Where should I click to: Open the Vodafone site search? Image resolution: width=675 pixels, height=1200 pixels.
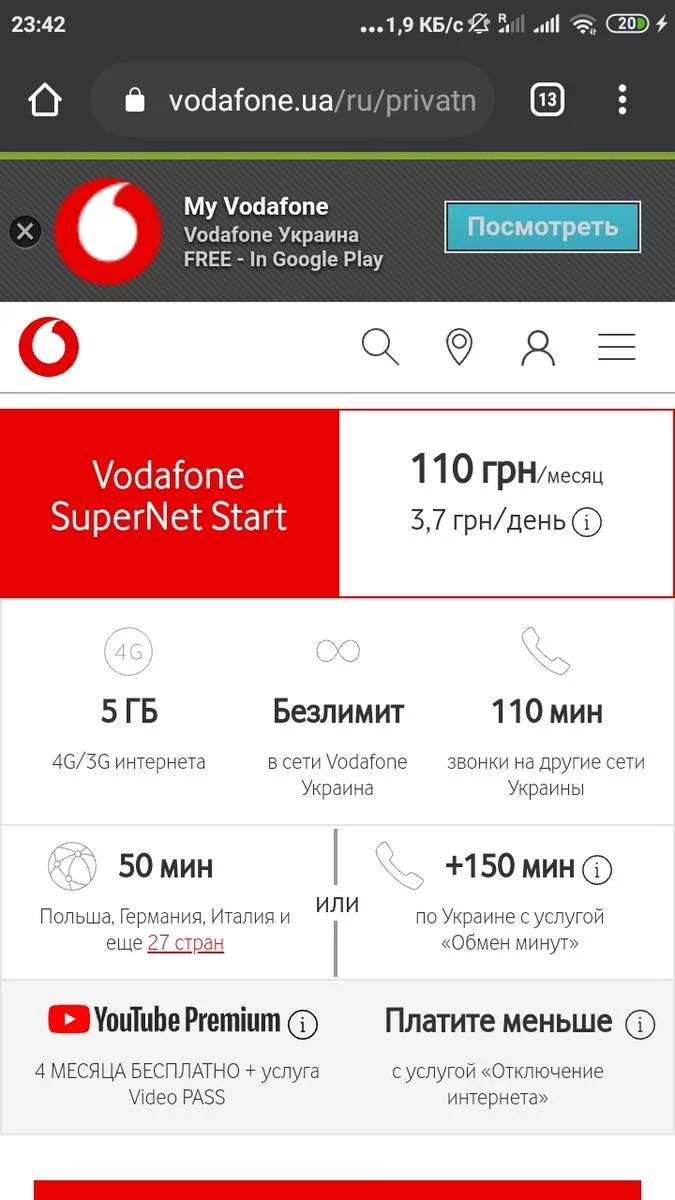[380, 347]
